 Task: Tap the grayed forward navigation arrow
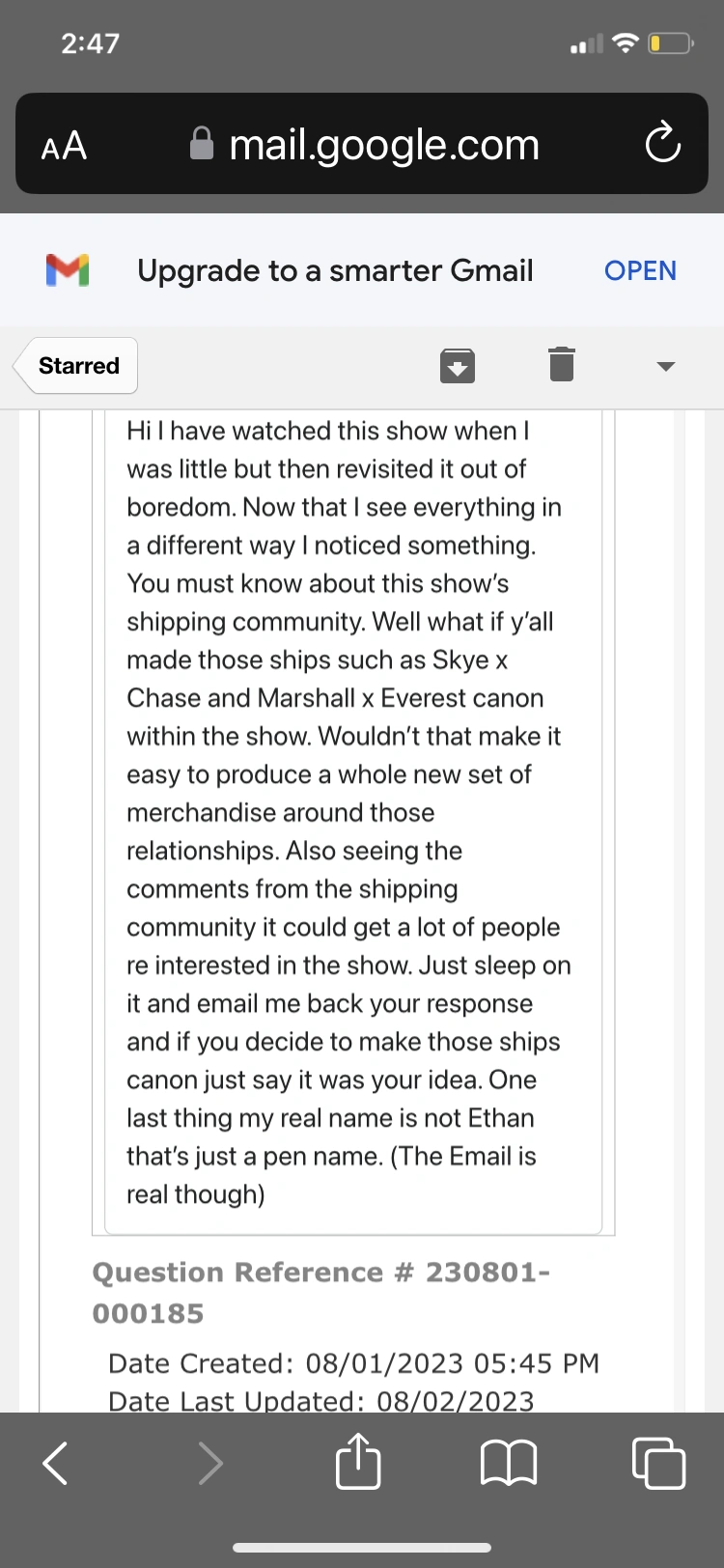tap(211, 1462)
